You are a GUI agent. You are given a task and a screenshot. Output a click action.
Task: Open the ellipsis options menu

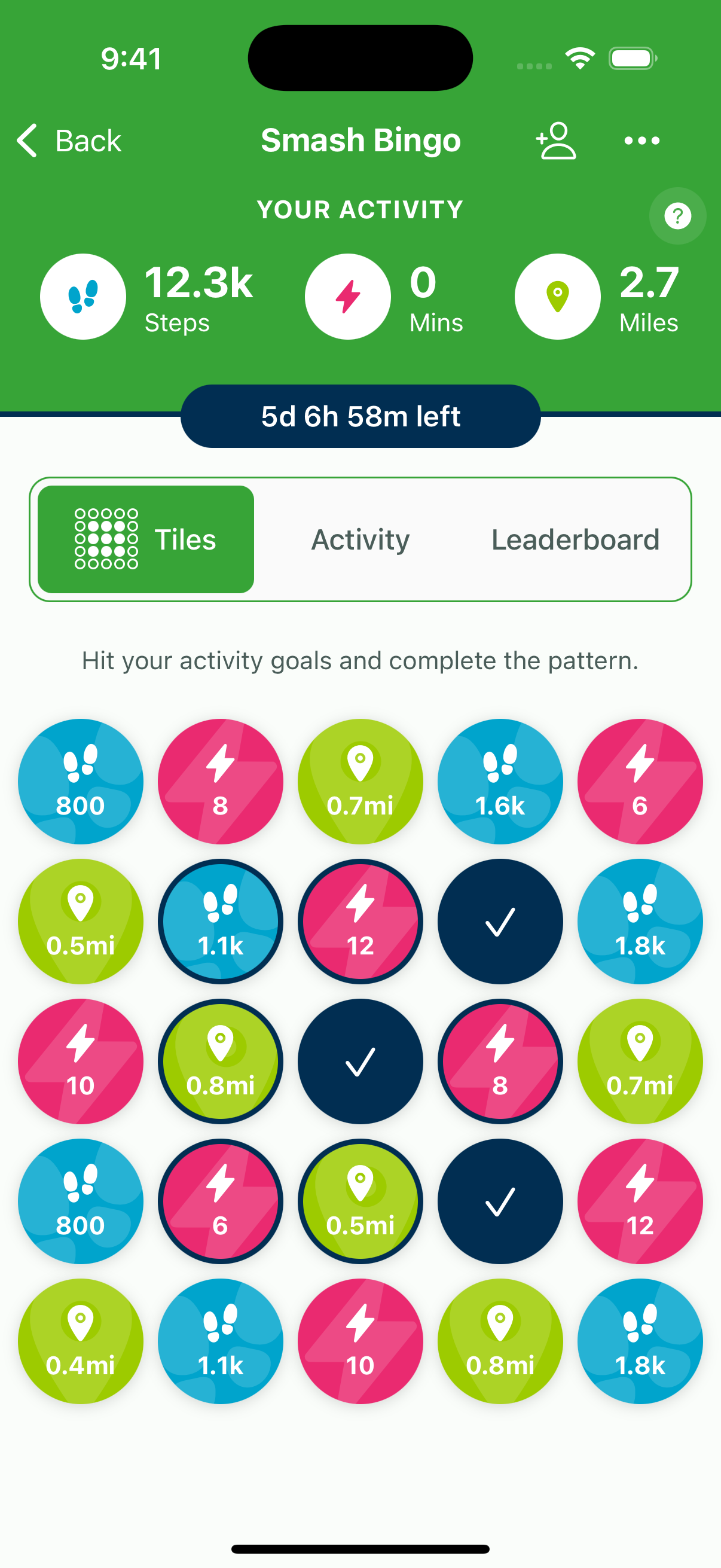point(641,140)
